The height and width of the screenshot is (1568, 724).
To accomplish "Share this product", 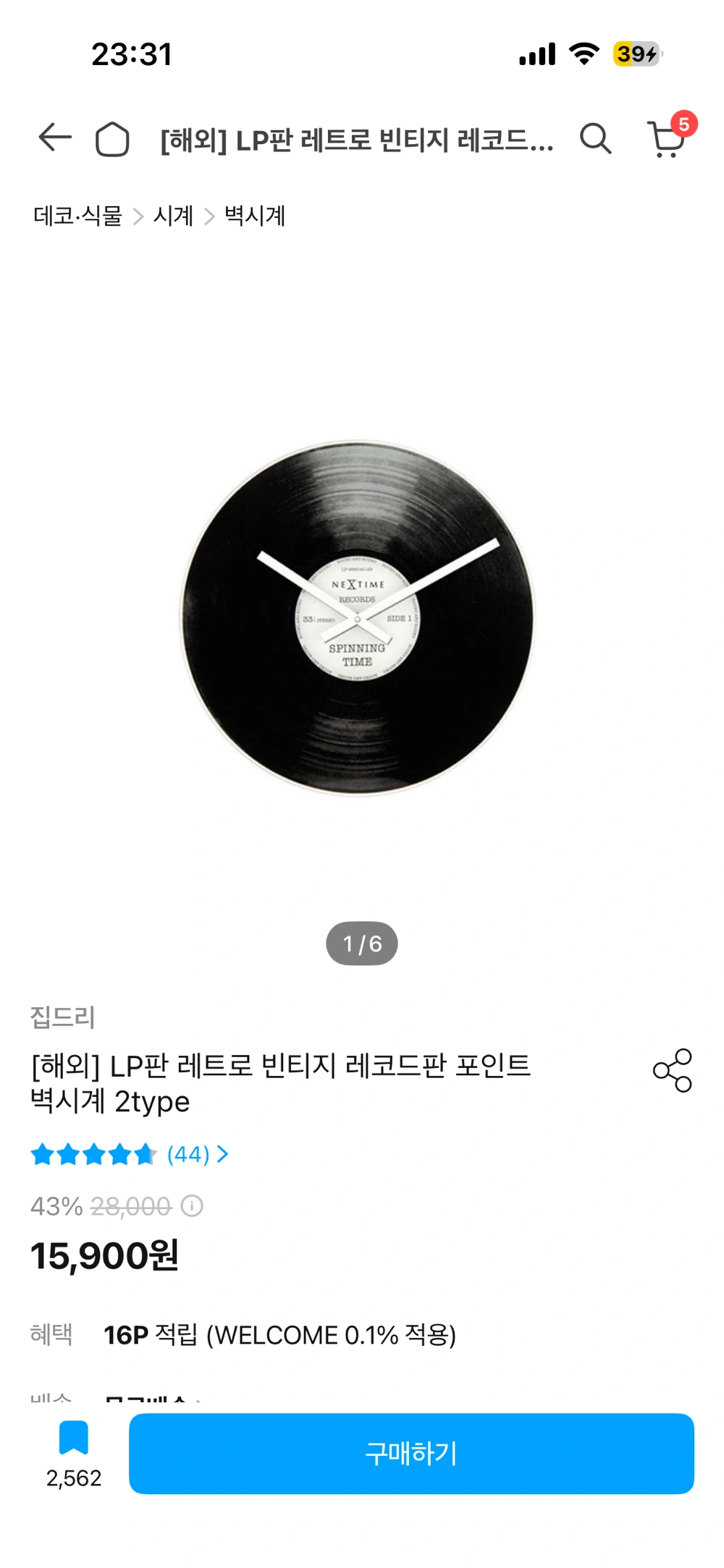I will coord(673,1070).
